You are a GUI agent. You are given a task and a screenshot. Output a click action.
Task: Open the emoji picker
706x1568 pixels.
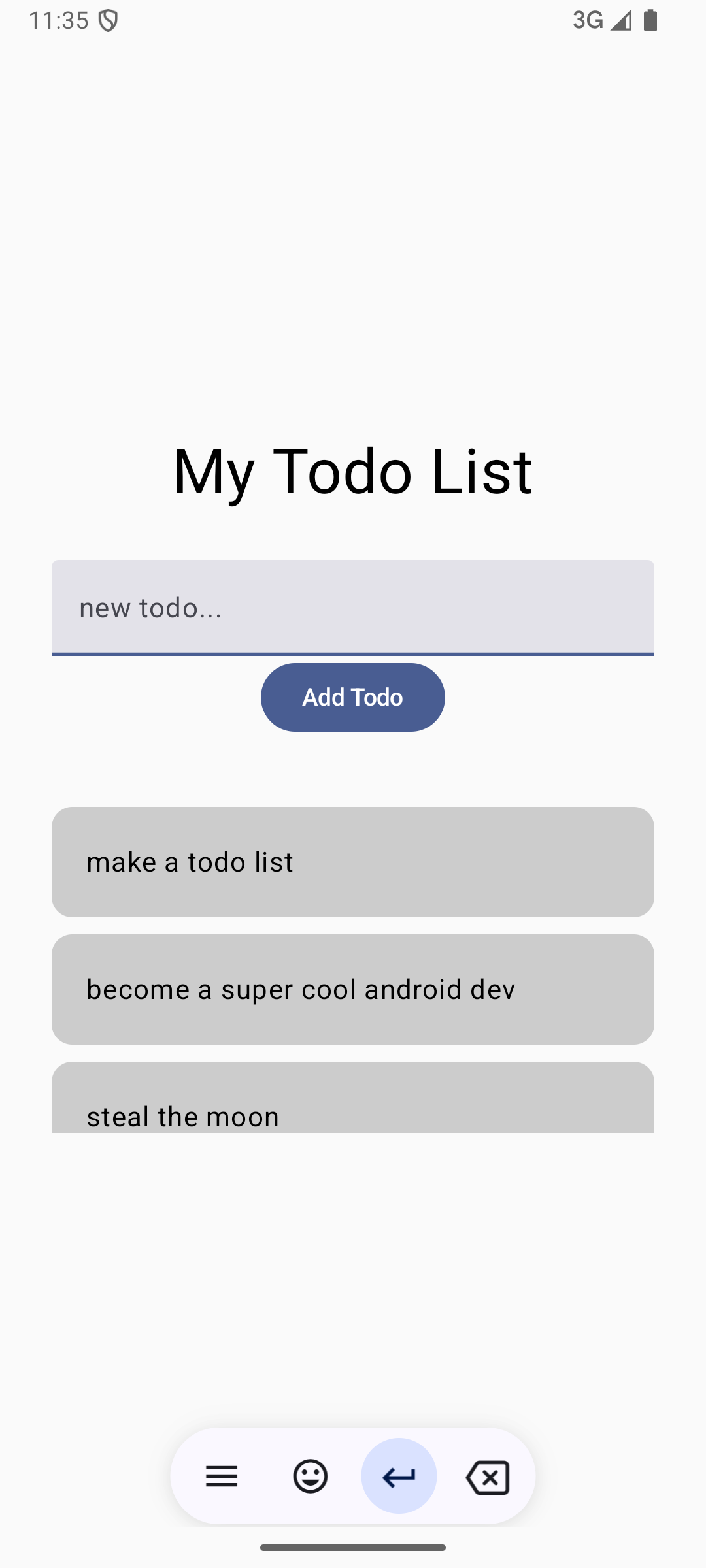click(311, 1477)
